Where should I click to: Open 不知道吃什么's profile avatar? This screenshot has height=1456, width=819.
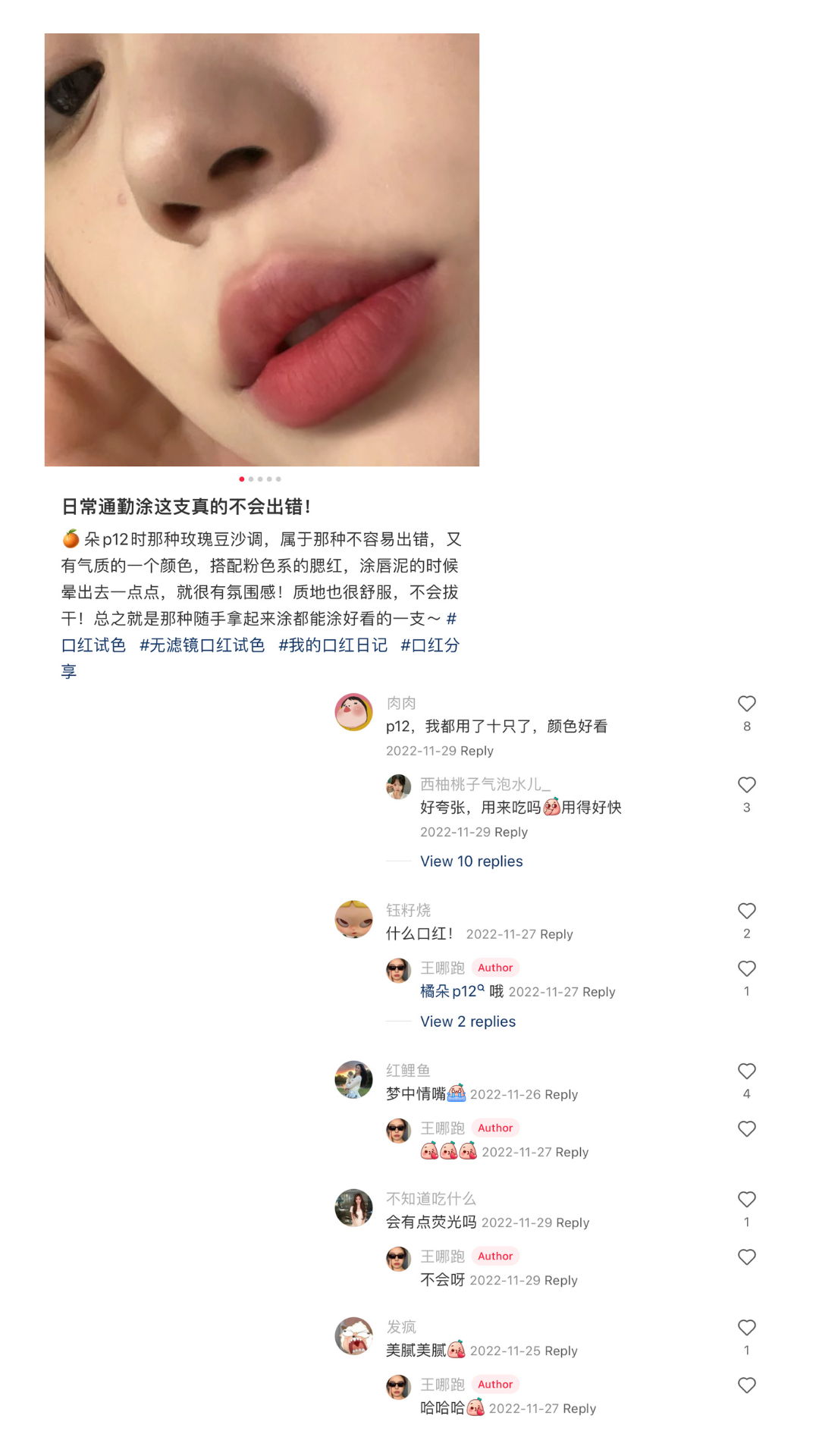354,1208
